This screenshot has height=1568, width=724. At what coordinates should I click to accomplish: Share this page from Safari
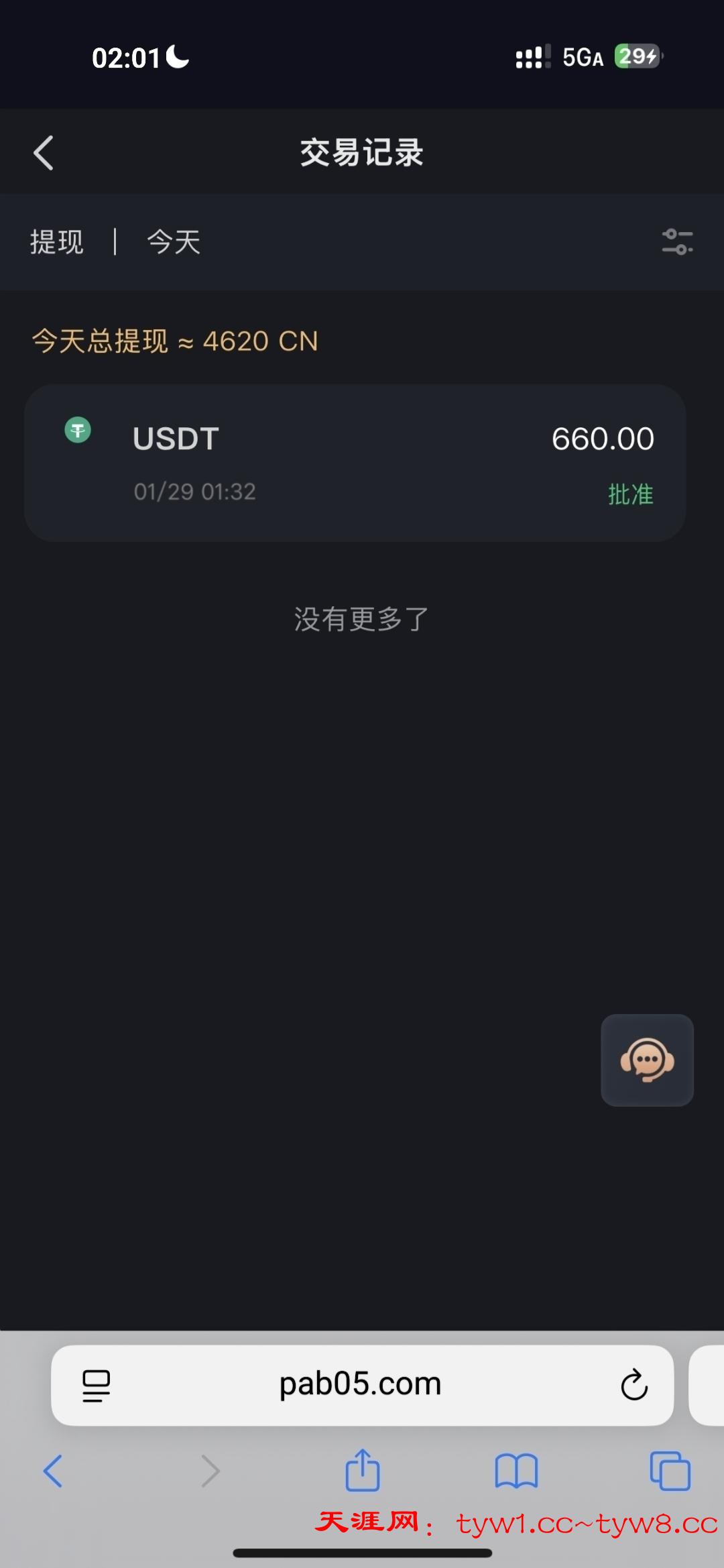point(363,1471)
